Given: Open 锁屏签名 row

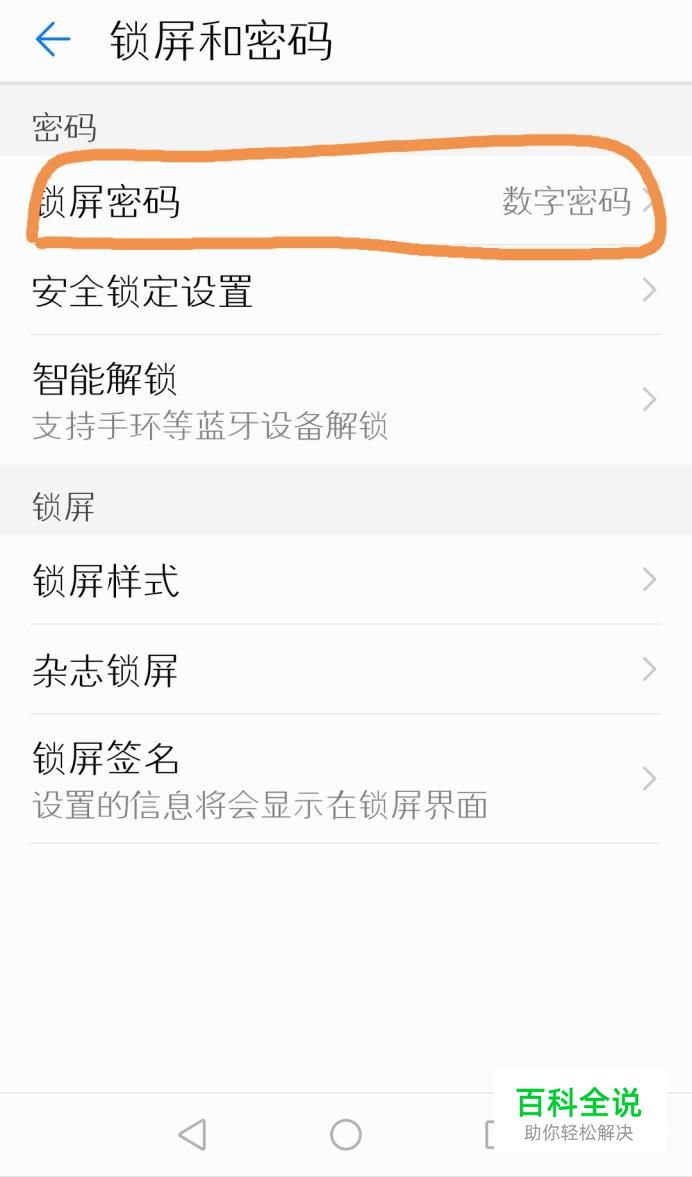Looking at the screenshot, I should [346, 778].
